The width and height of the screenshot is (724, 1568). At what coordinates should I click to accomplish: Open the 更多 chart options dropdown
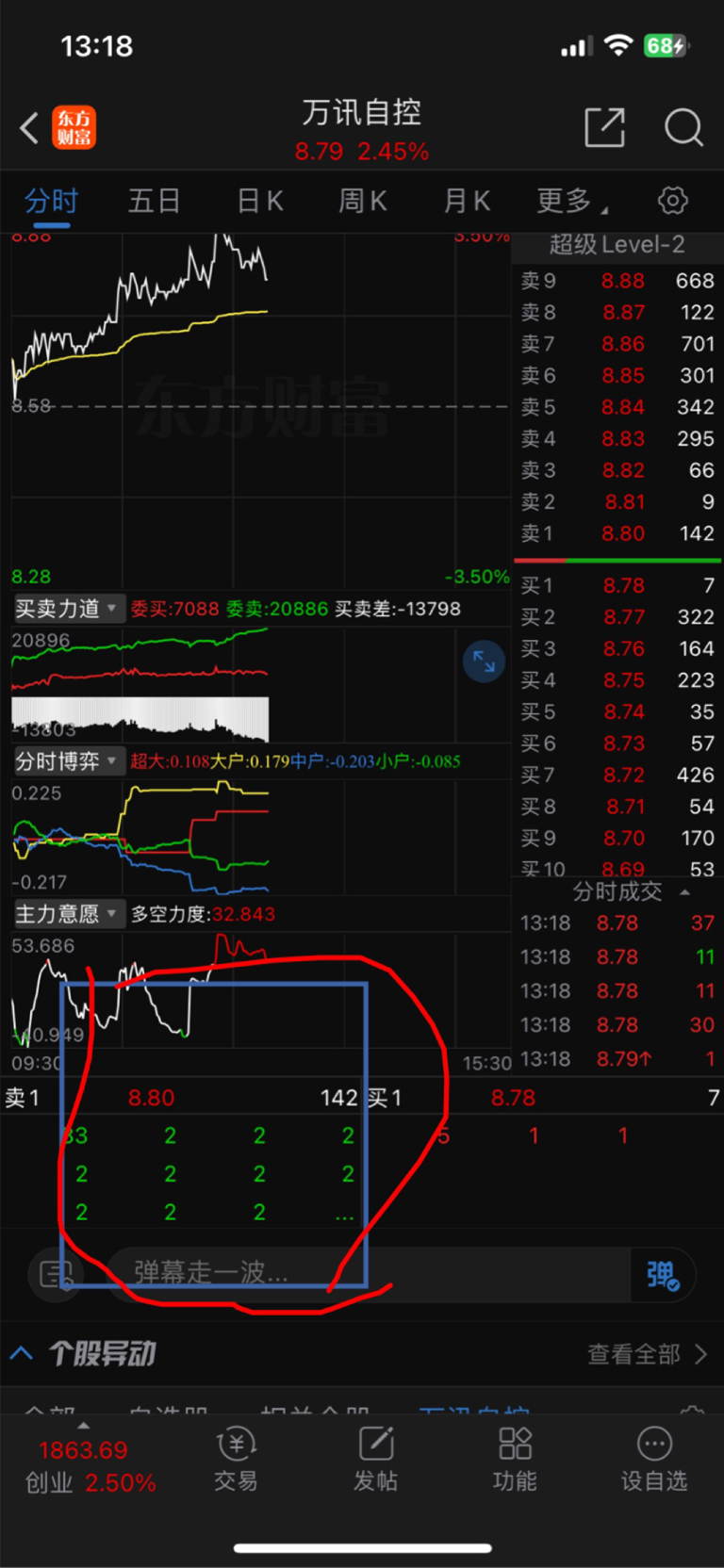point(572,201)
